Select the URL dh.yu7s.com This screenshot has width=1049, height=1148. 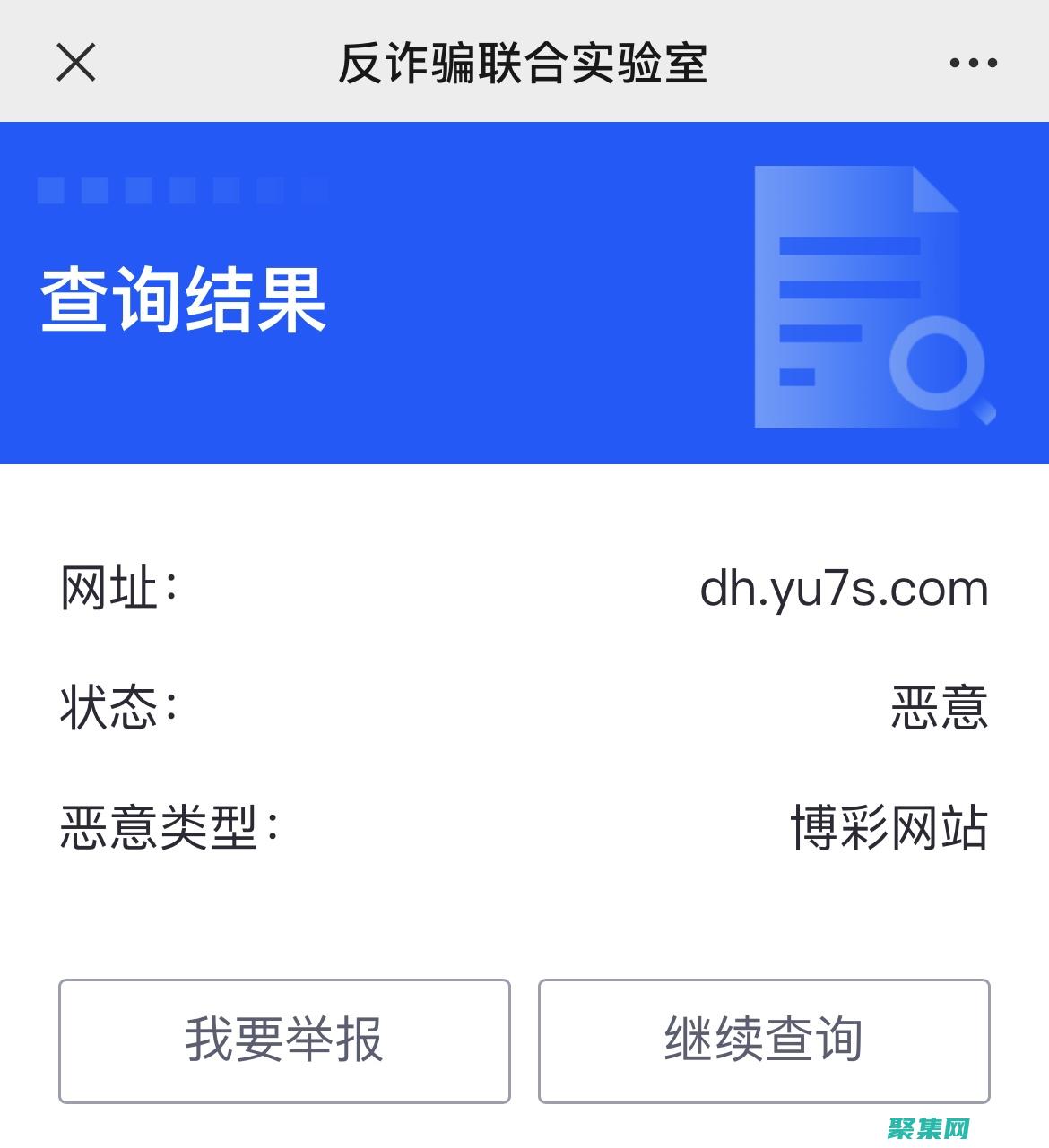point(846,588)
